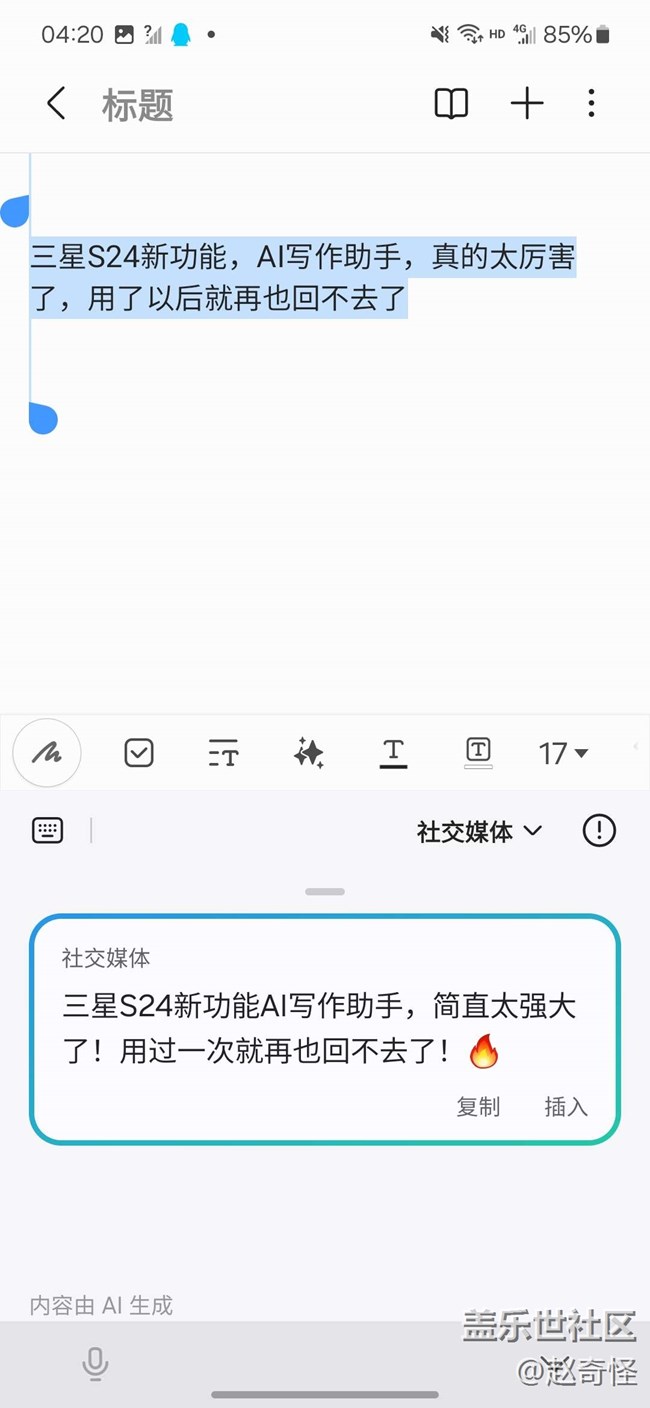This screenshot has width=650, height=1408.
Task: Choose text color underline T
Action: [394, 753]
